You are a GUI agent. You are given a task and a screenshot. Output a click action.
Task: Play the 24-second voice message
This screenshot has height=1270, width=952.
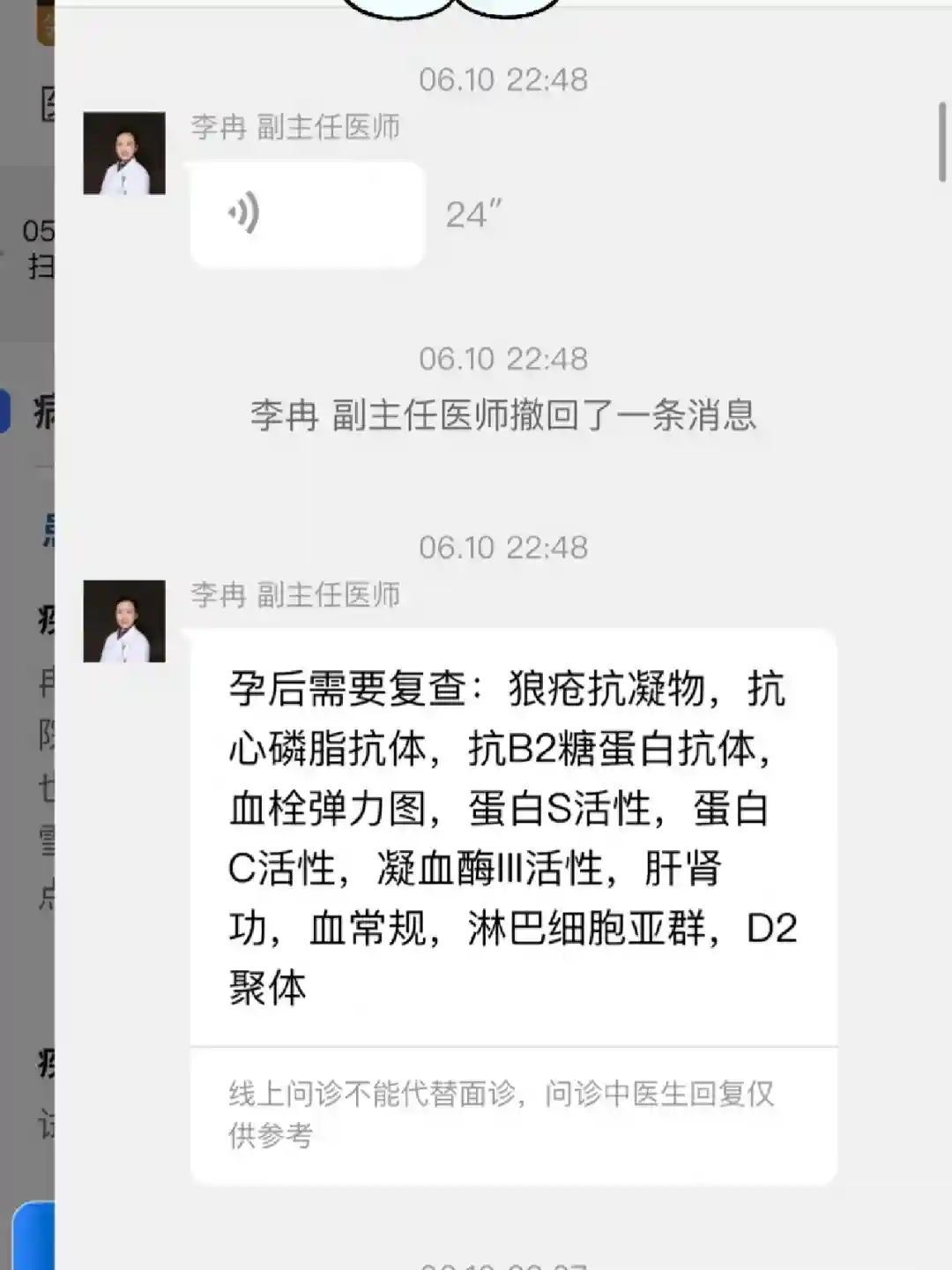tap(307, 214)
